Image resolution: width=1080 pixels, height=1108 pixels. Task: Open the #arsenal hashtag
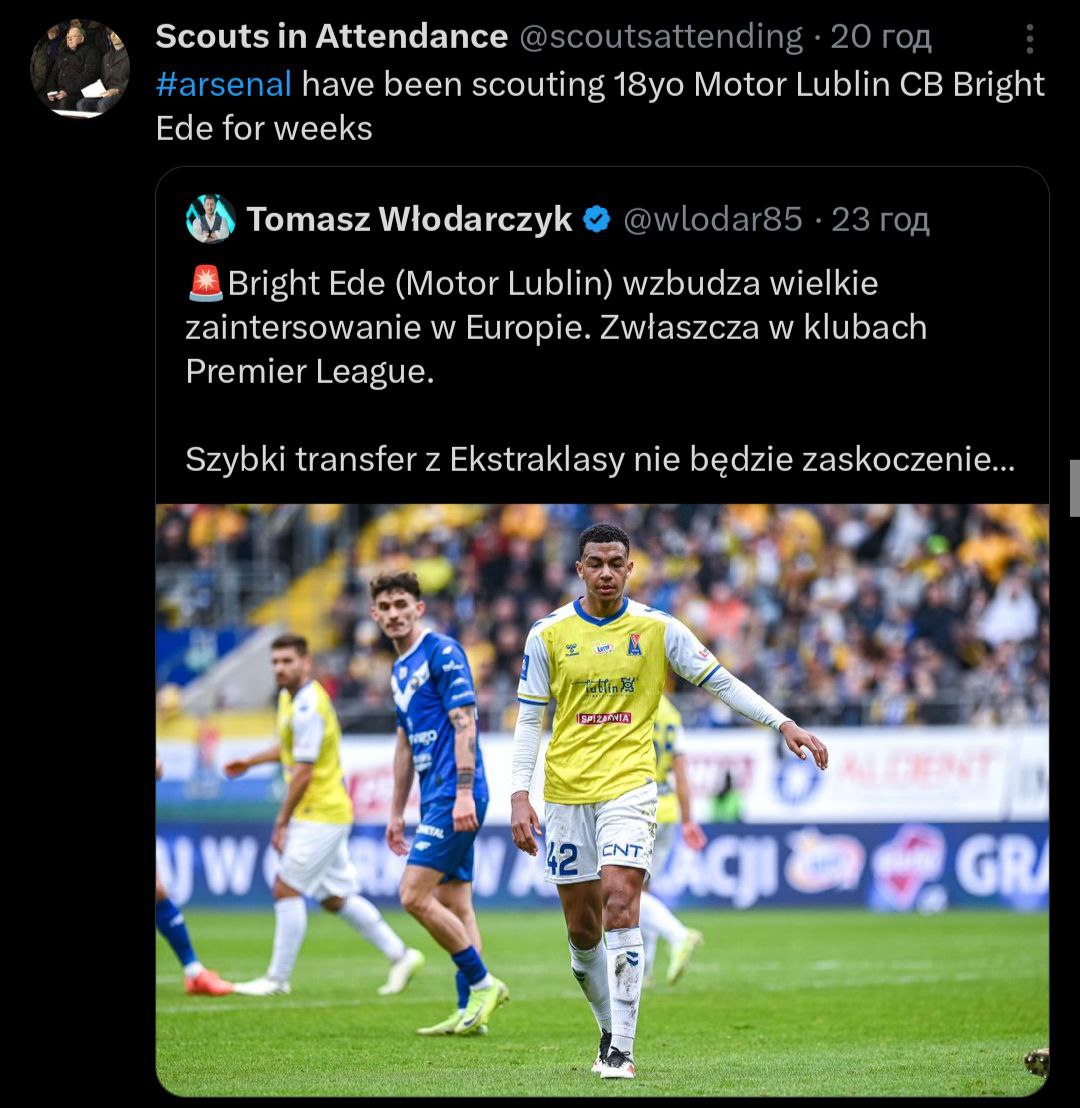tap(224, 84)
